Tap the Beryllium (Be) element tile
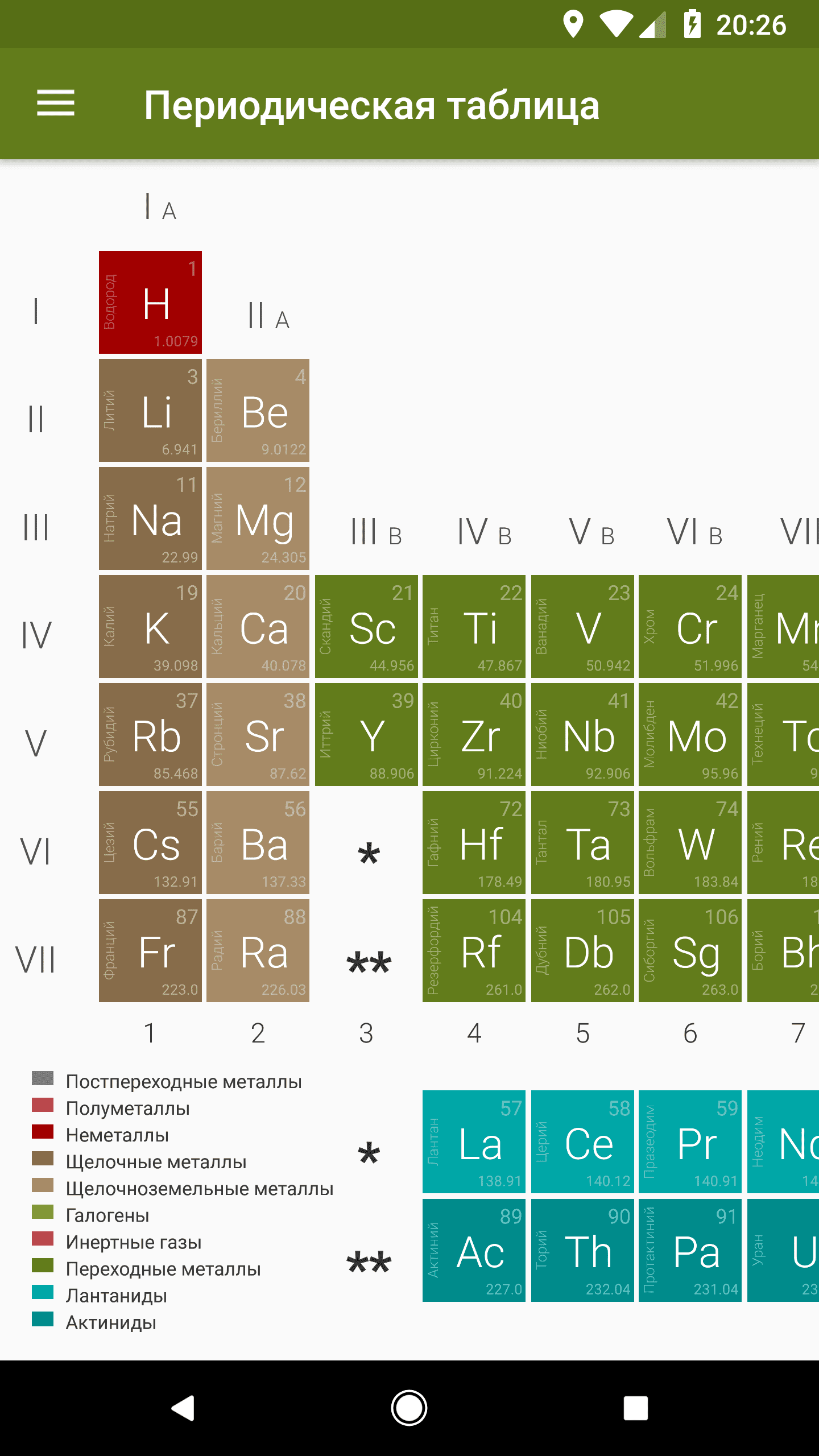Screen dimensions: 819x1456 tap(258, 410)
